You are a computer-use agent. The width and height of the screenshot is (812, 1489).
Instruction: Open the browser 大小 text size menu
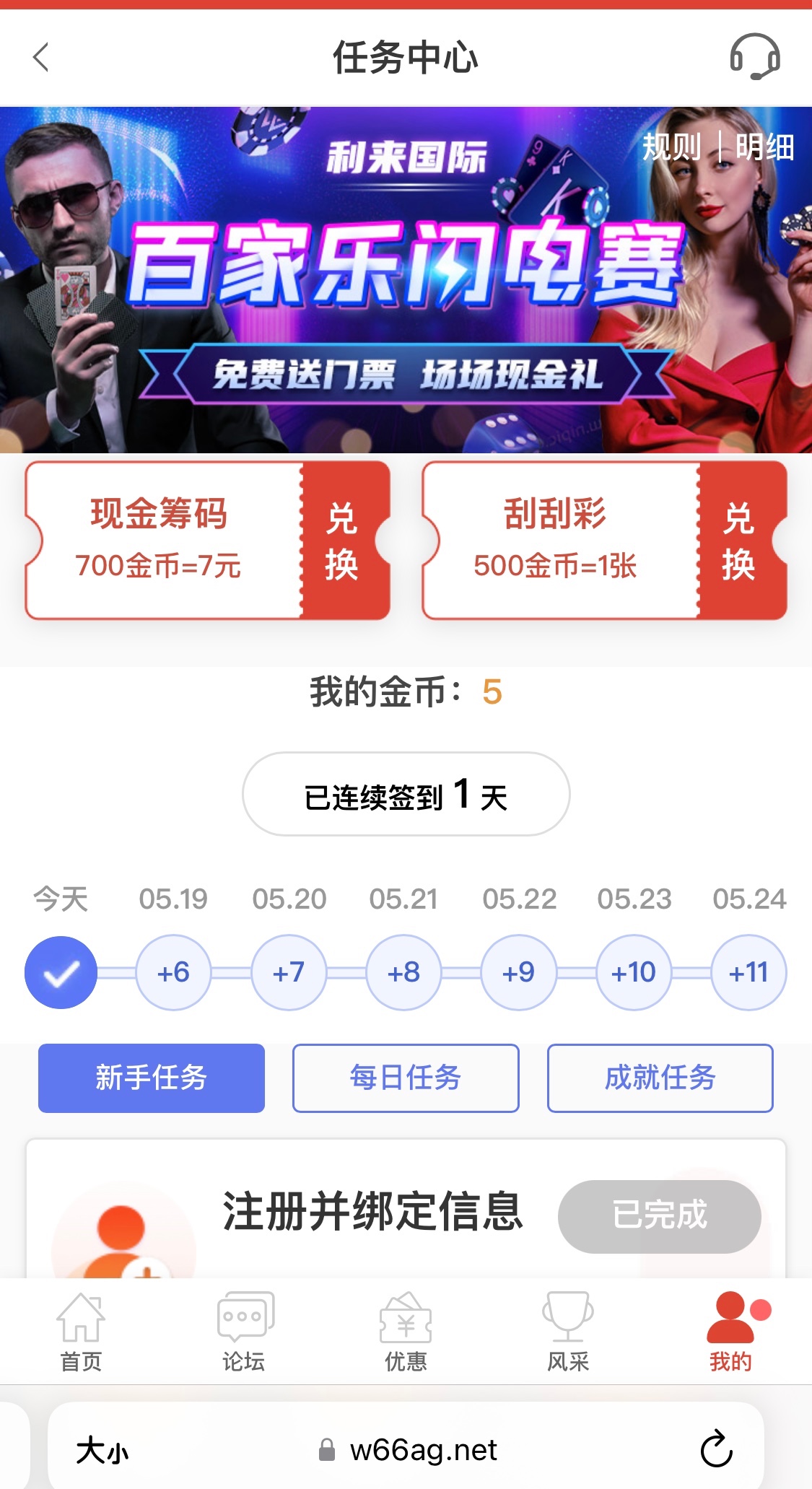pyautogui.click(x=102, y=1450)
